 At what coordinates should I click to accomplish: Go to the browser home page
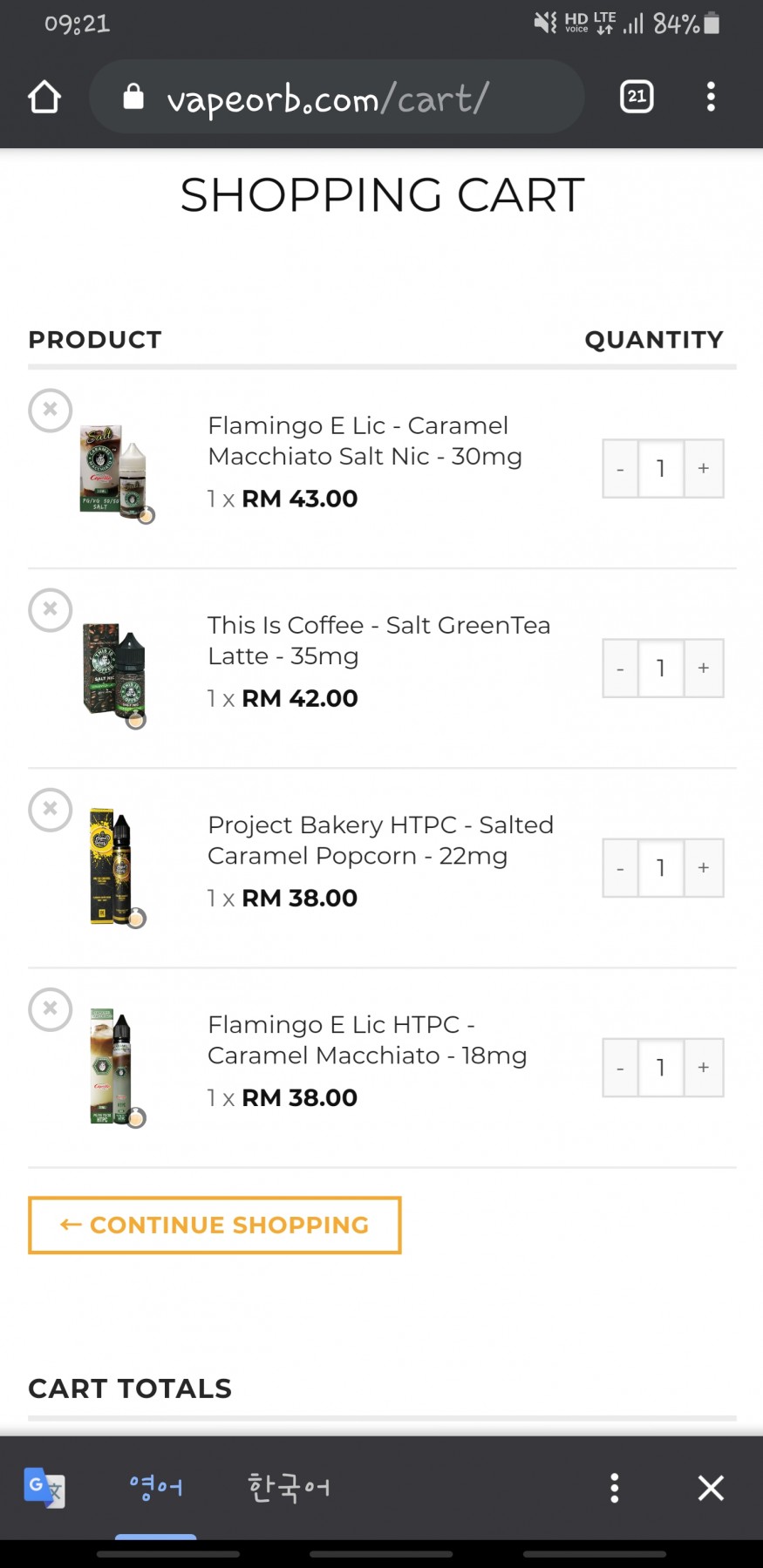pos(44,97)
